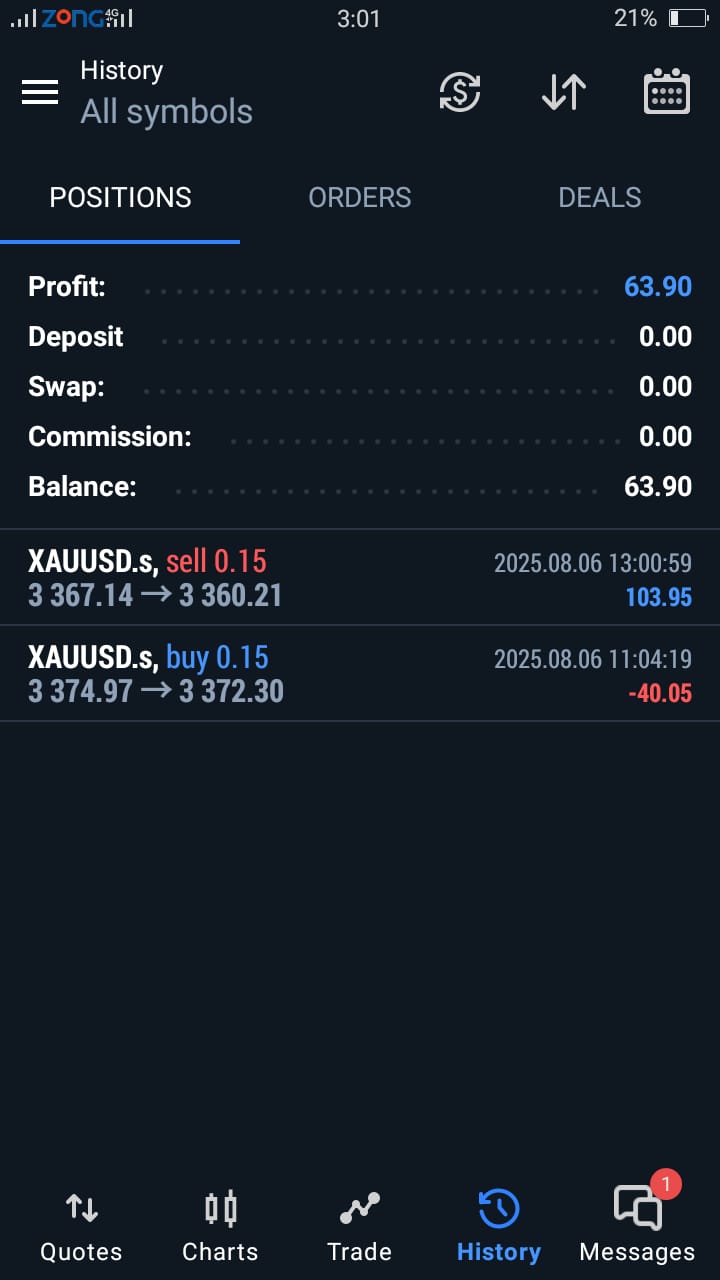Open the symbol filter dollar icon
Image resolution: width=720 pixels, height=1280 pixels.
pyautogui.click(x=460, y=93)
